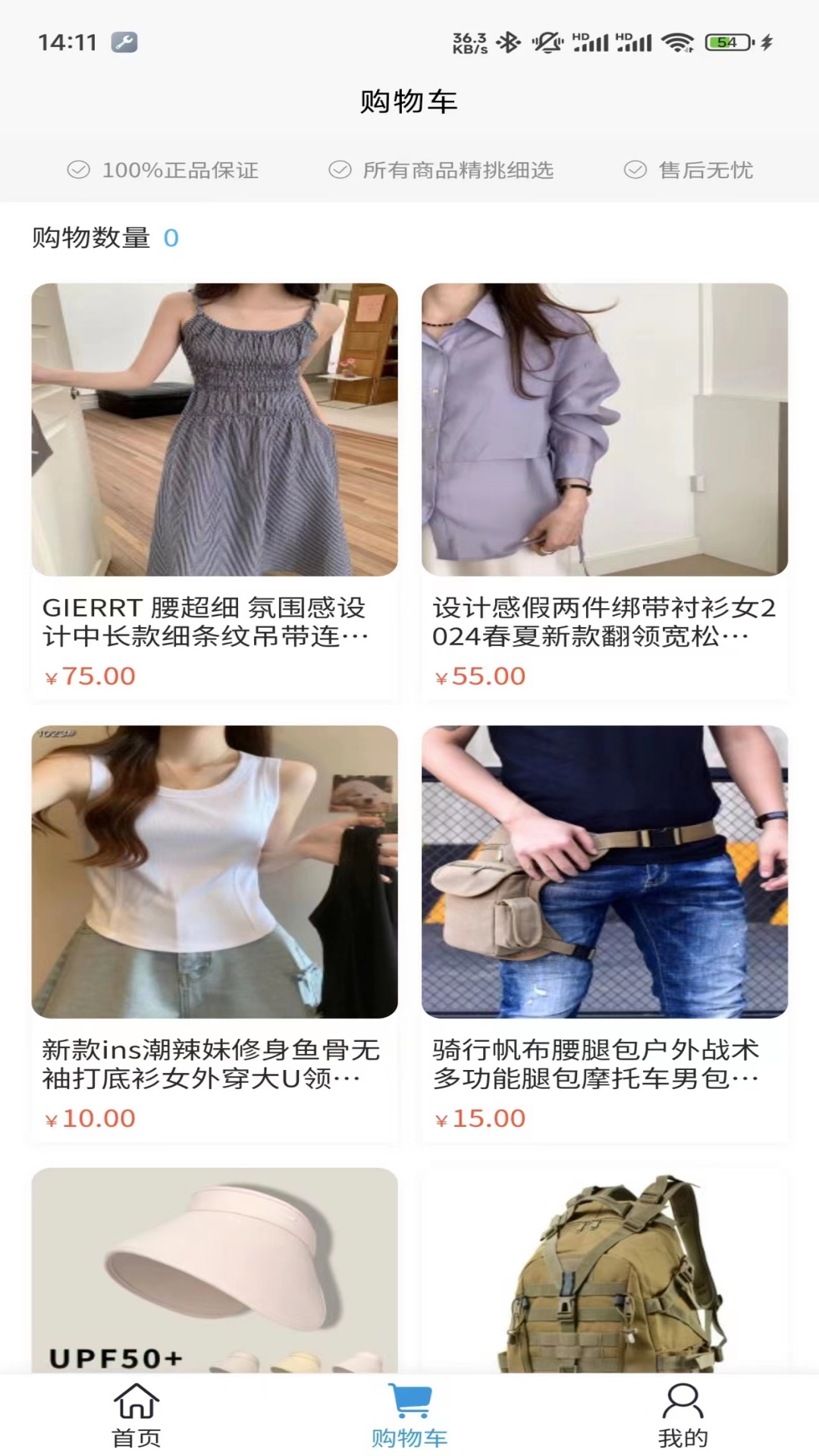Open the UPF50+ sun visor hat item

tap(215, 1270)
